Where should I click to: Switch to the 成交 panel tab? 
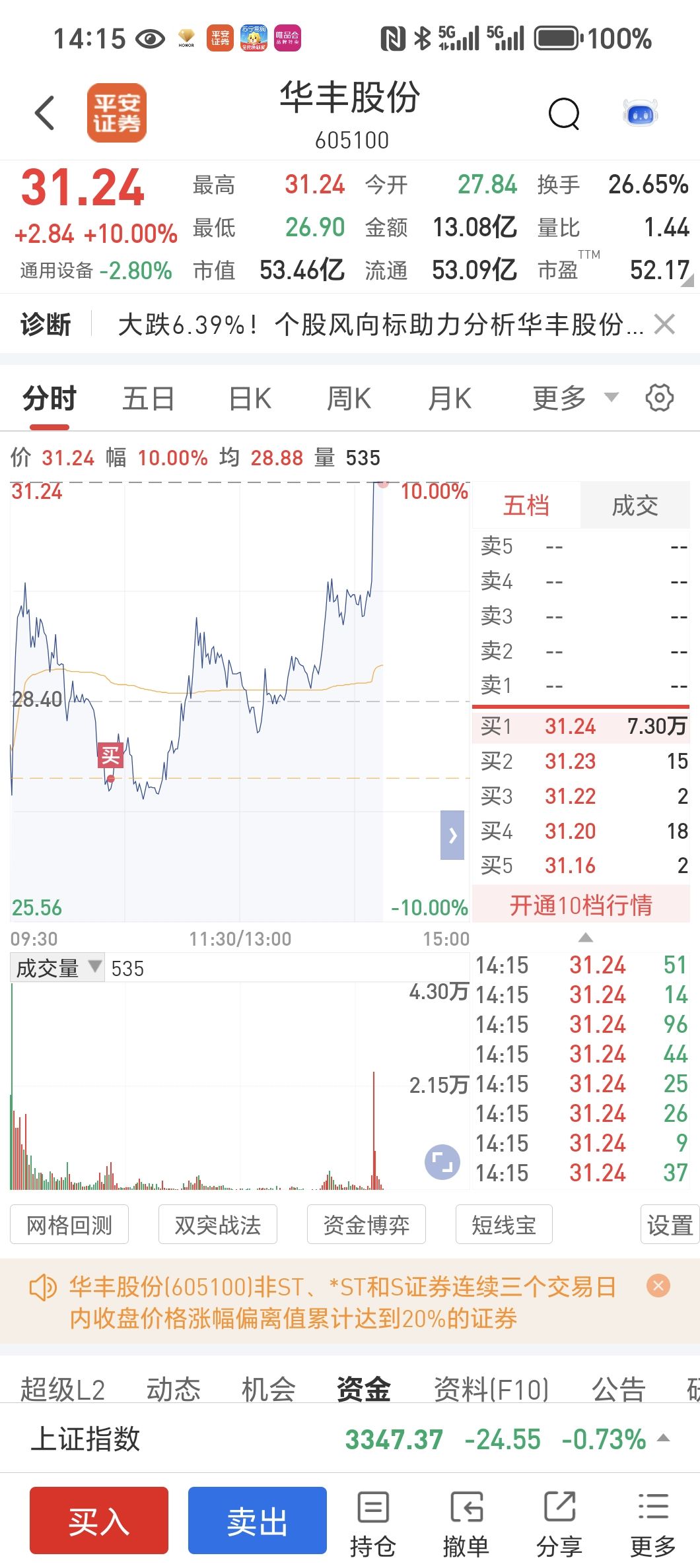635,506
